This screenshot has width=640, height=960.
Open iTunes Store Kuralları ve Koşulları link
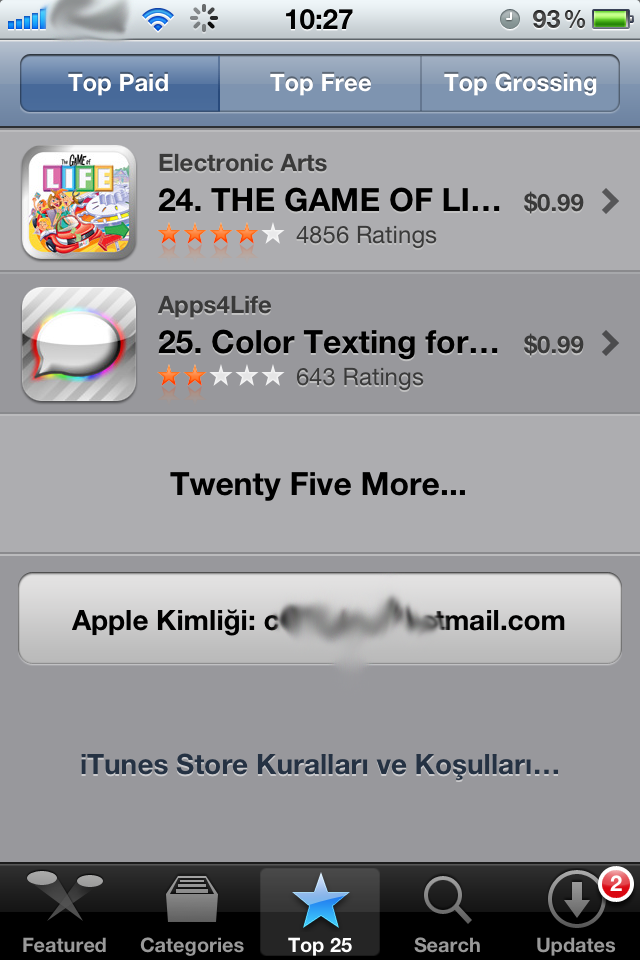pos(320,765)
